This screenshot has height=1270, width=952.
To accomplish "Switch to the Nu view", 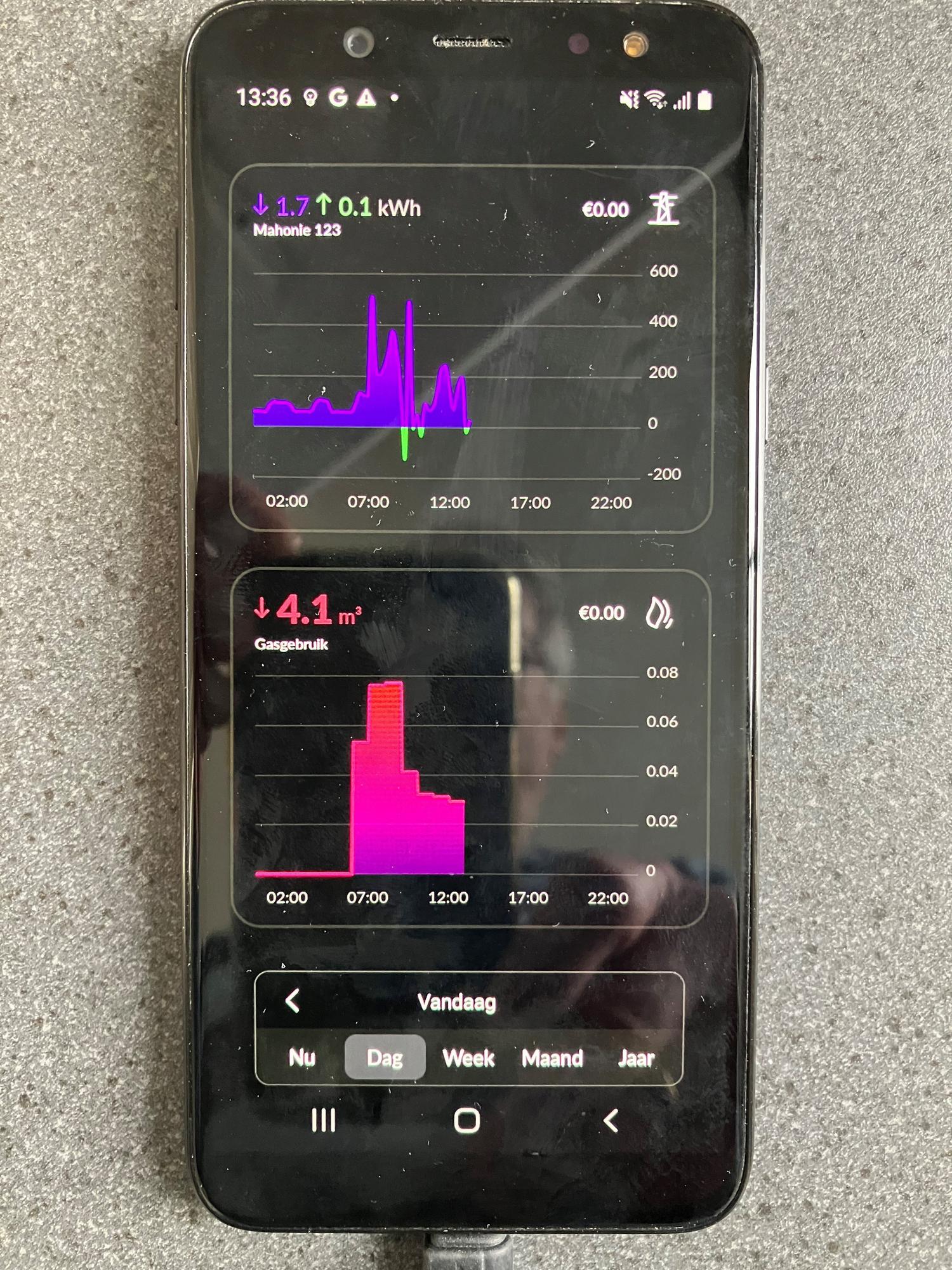I will (302, 1057).
